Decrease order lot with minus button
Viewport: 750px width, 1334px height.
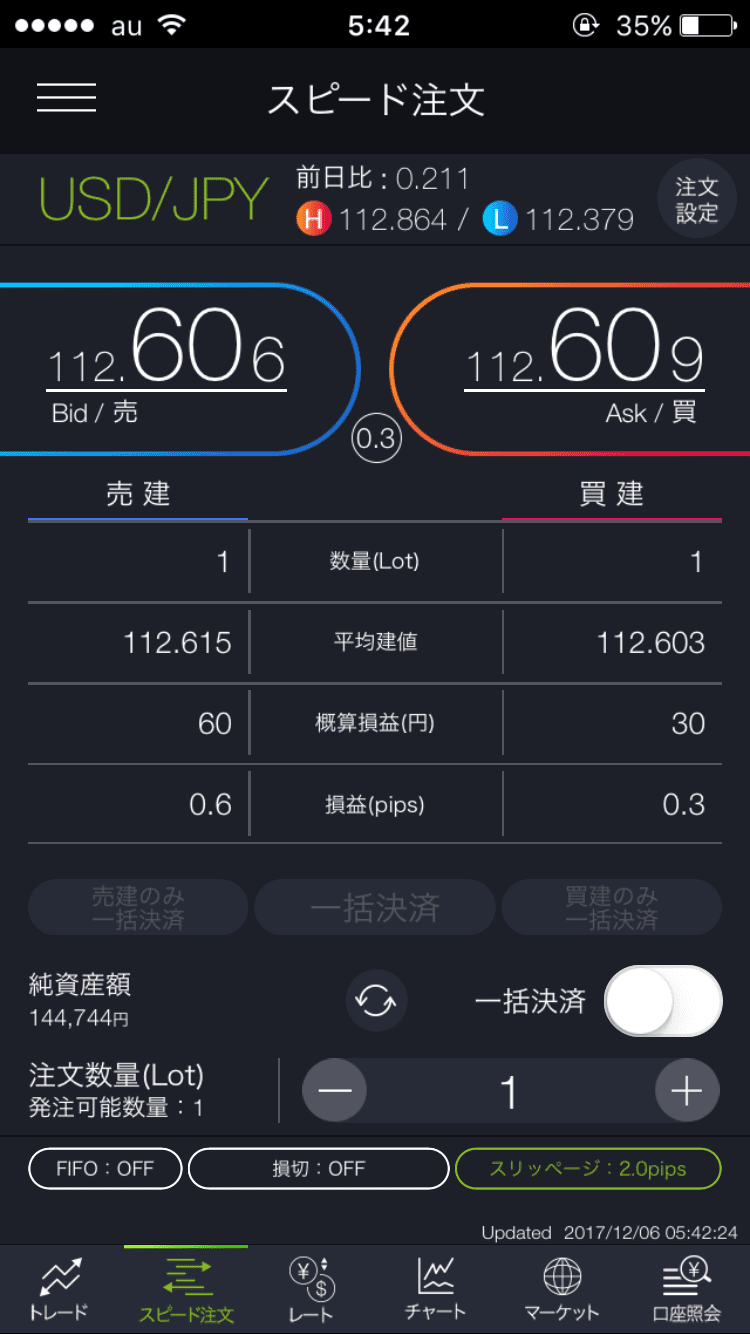(x=334, y=1091)
